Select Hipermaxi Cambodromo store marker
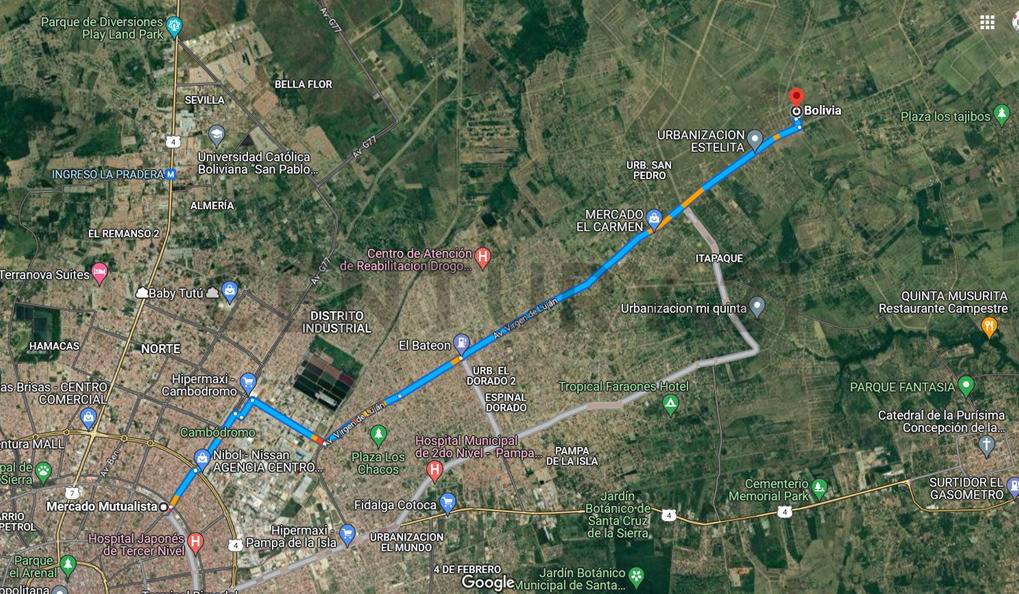This screenshot has width=1019, height=594. coord(248,381)
